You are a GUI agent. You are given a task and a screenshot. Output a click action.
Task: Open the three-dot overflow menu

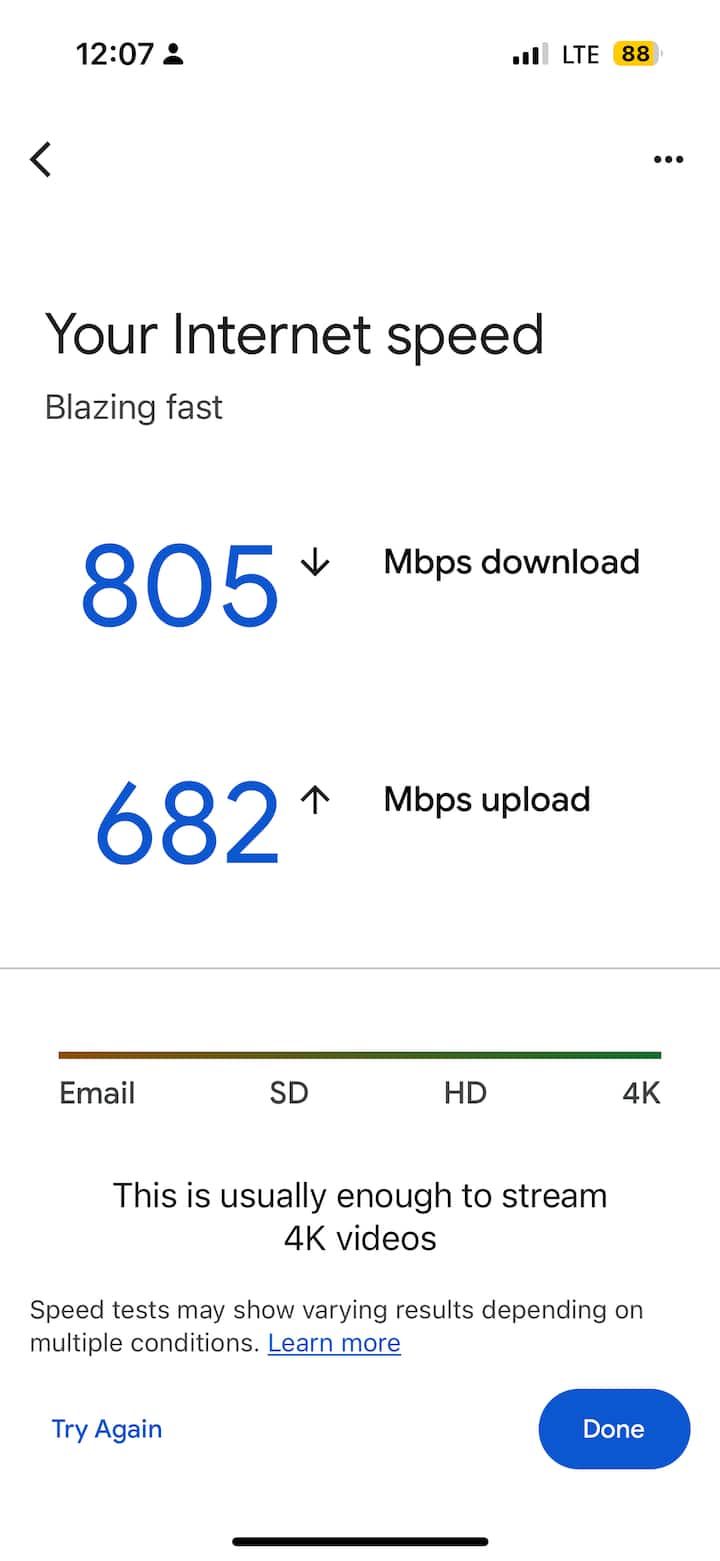pyautogui.click(x=668, y=160)
